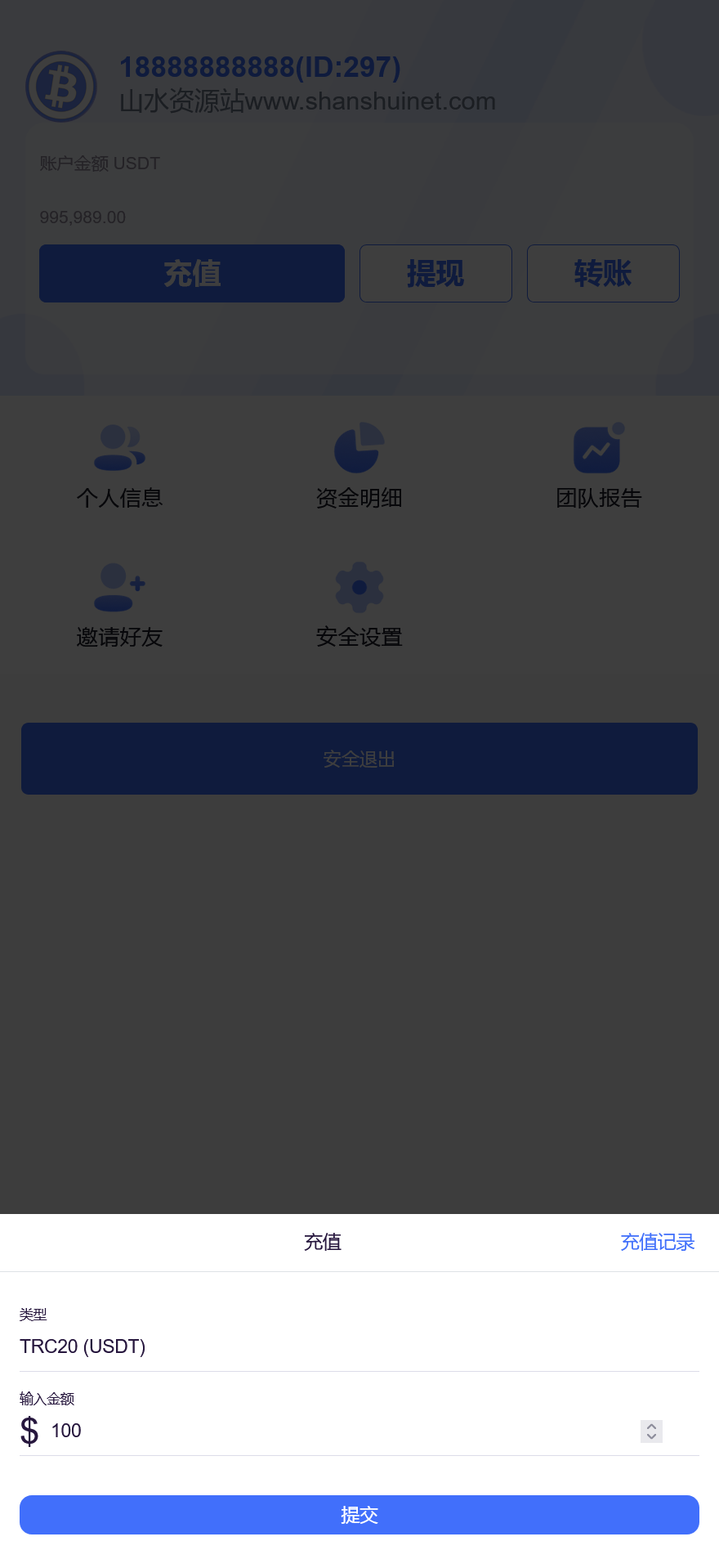Click the dollar sign icon beside amount
The image size is (719, 1568).
click(29, 1431)
